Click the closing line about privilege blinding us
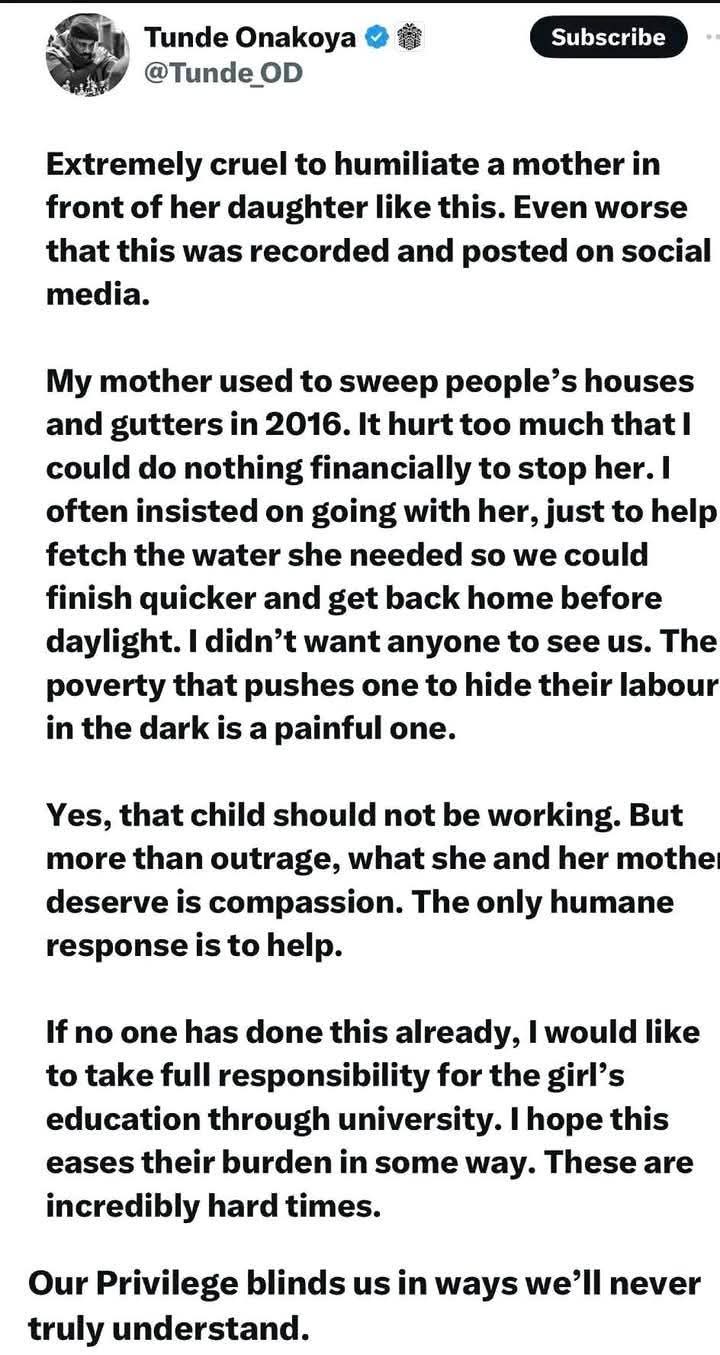The width and height of the screenshot is (720, 1355). (330, 1300)
